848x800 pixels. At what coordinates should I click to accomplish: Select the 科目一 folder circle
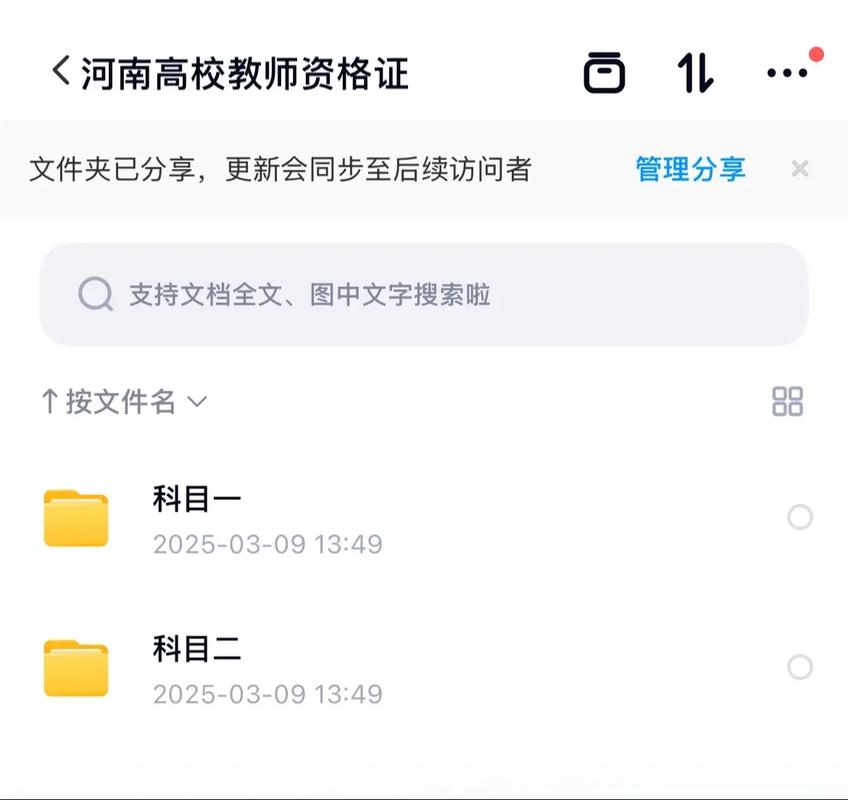(x=800, y=517)
